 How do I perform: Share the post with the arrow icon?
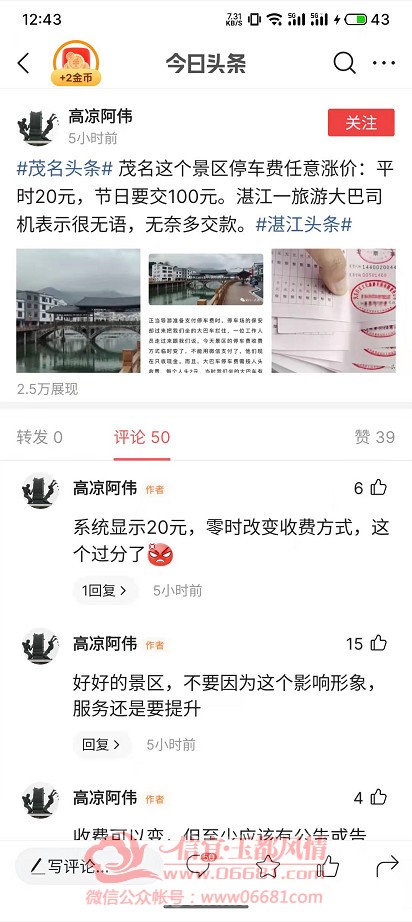[x=387, y=866]
